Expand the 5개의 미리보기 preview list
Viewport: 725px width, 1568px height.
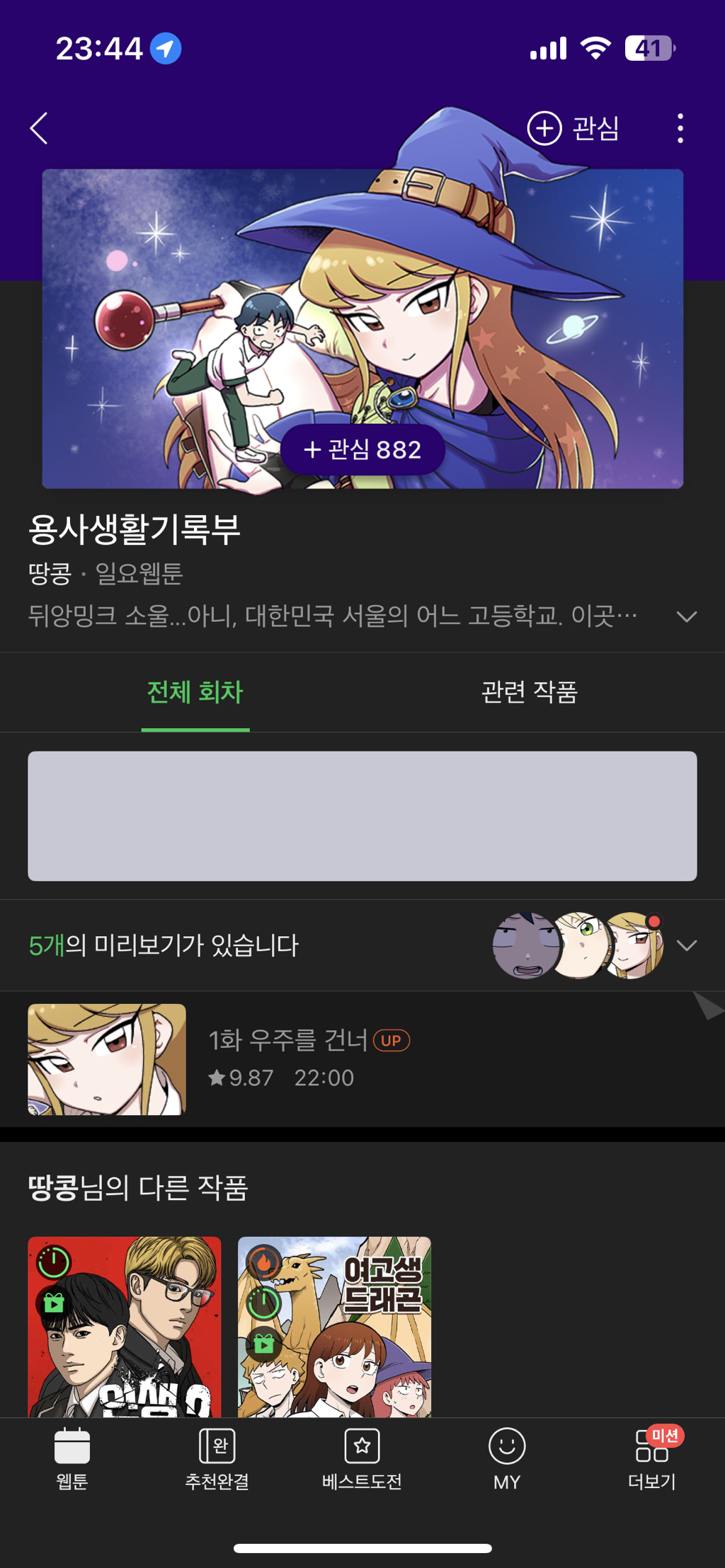[686, 945]
